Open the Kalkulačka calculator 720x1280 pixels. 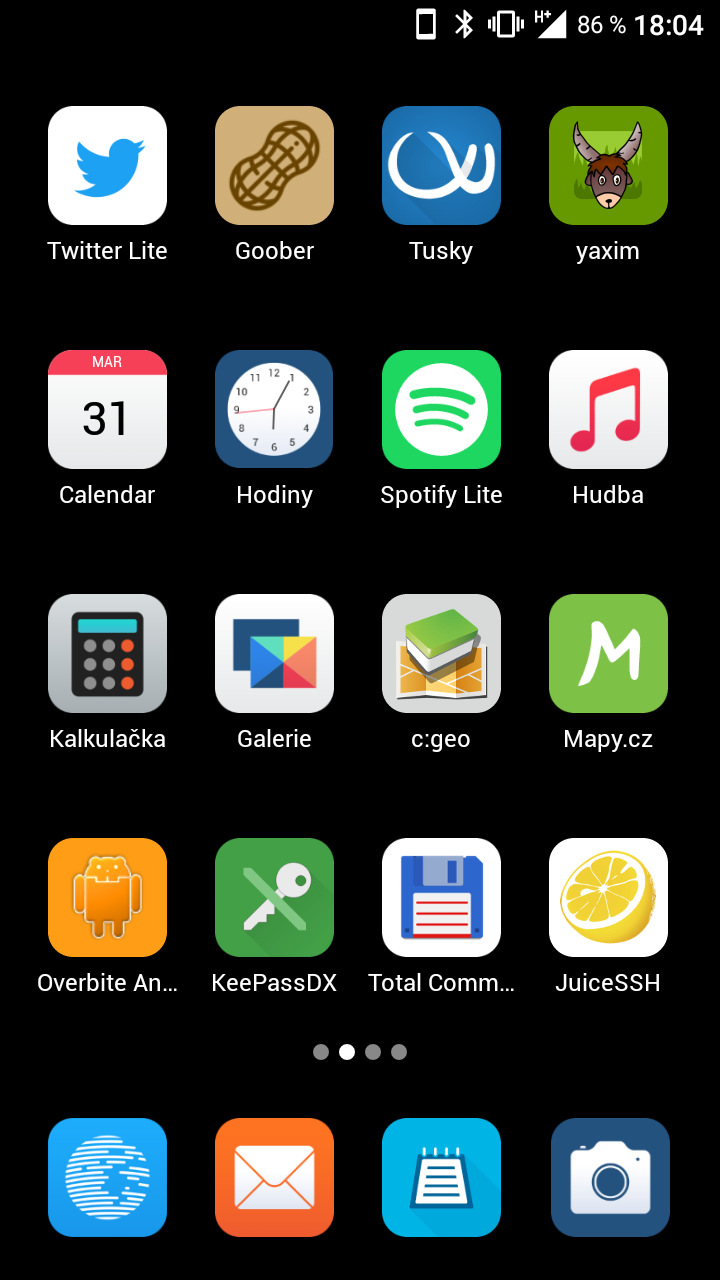(107, 654)
